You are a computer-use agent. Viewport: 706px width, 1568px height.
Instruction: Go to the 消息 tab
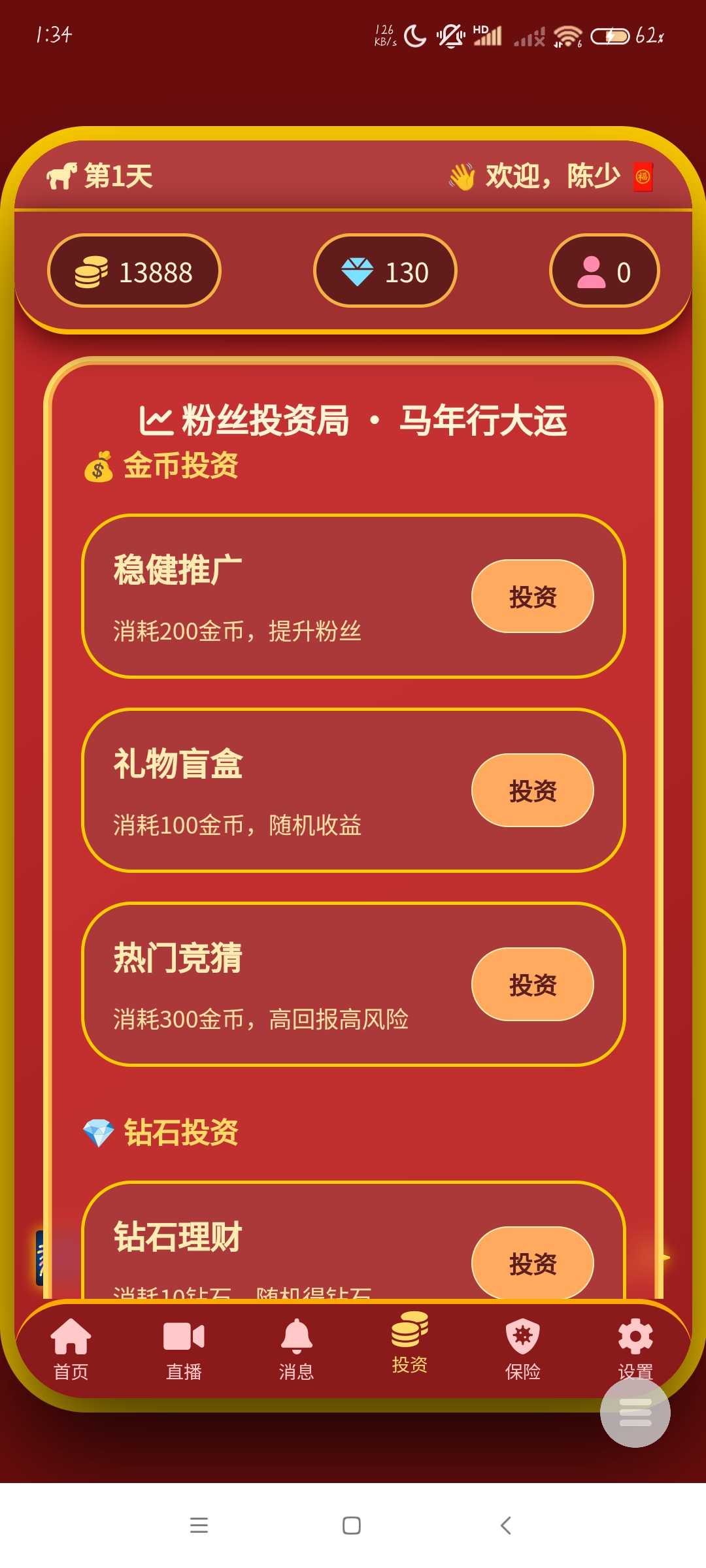pos(296,1348)
